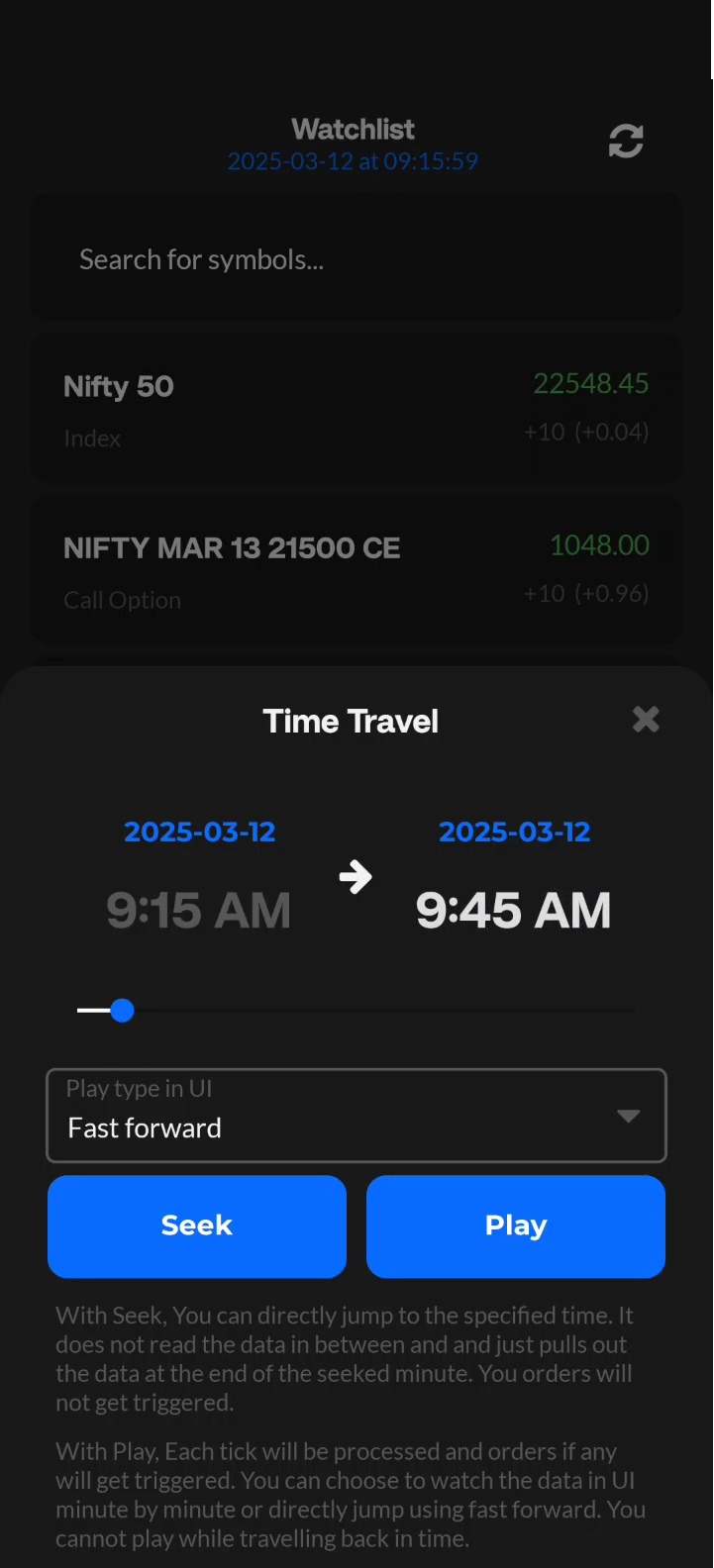Refresh the watchlist
714x1568 pixels.
(x=626, y=142)
